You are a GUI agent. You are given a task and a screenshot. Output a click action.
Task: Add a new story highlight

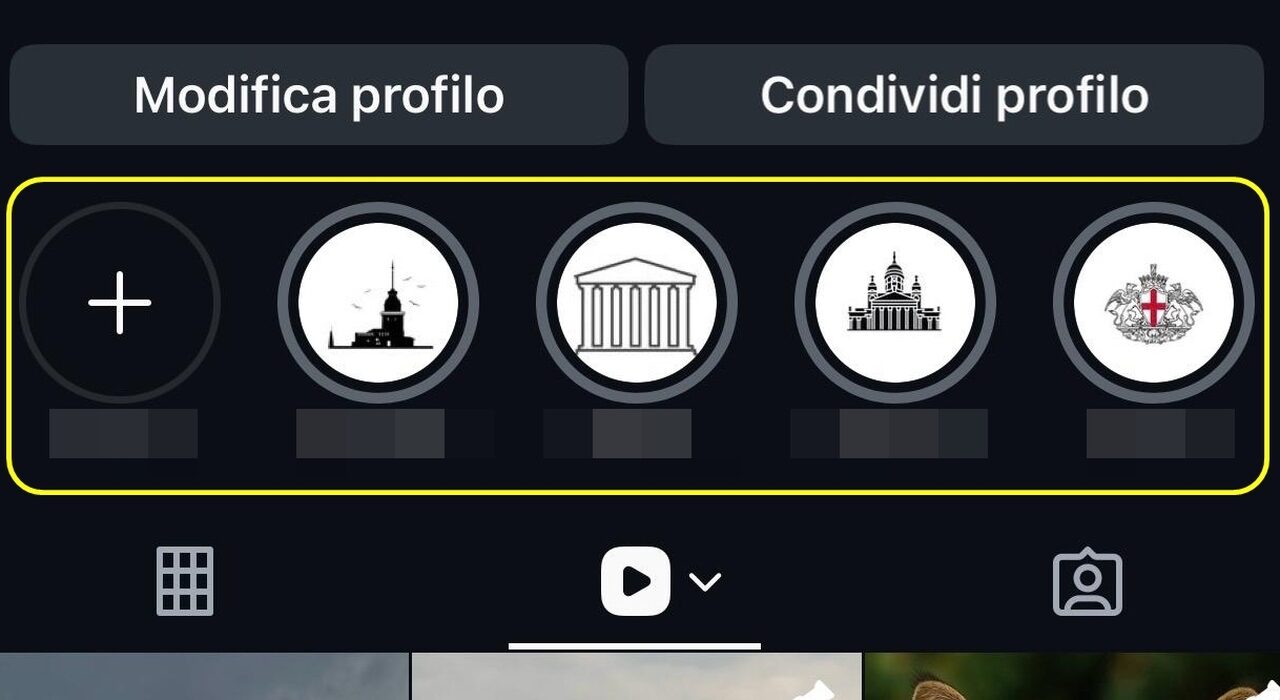pos(120,302)
